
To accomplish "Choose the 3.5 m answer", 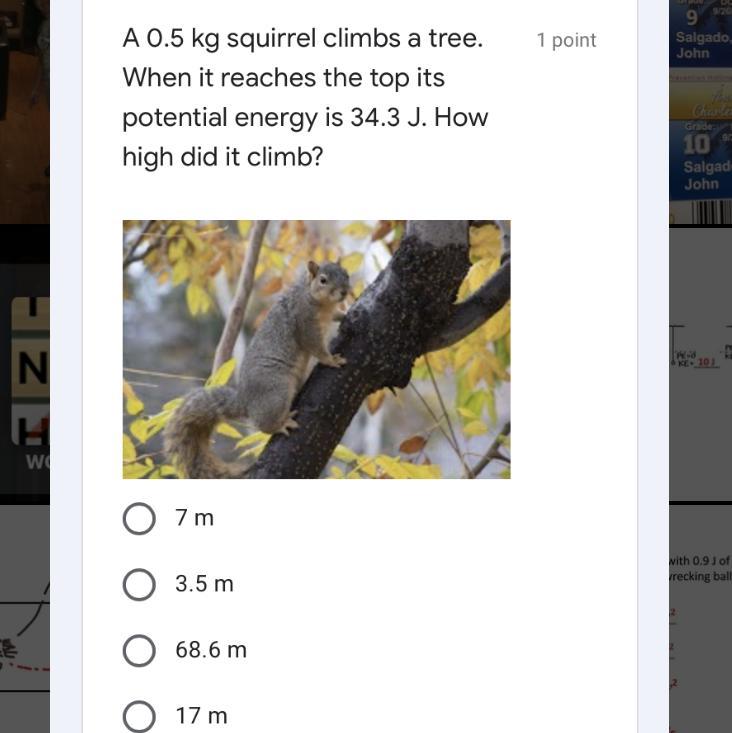I will click(139, 584).
